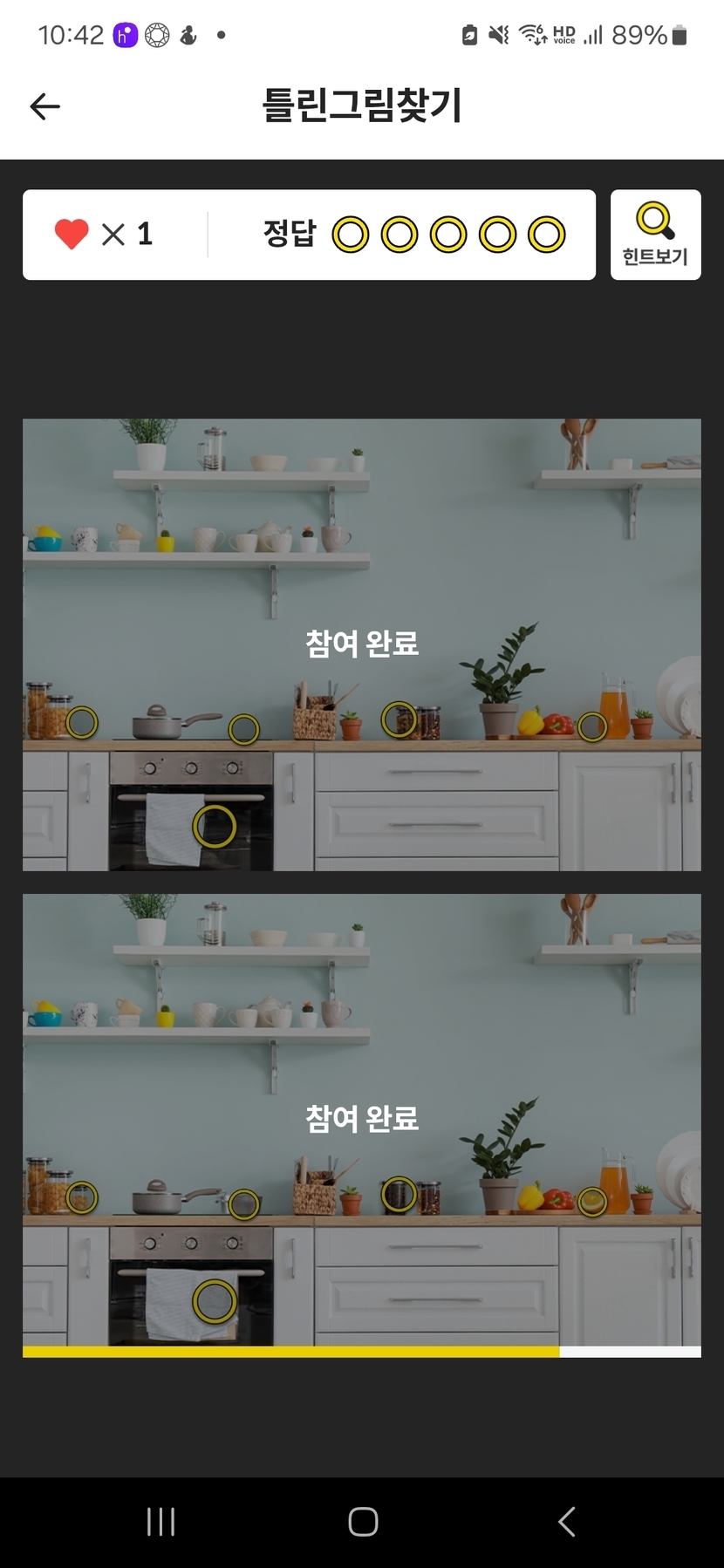The image size is (724, 1568).
Task: Open the 힌트보기 hint button
Action: [655, 235]
